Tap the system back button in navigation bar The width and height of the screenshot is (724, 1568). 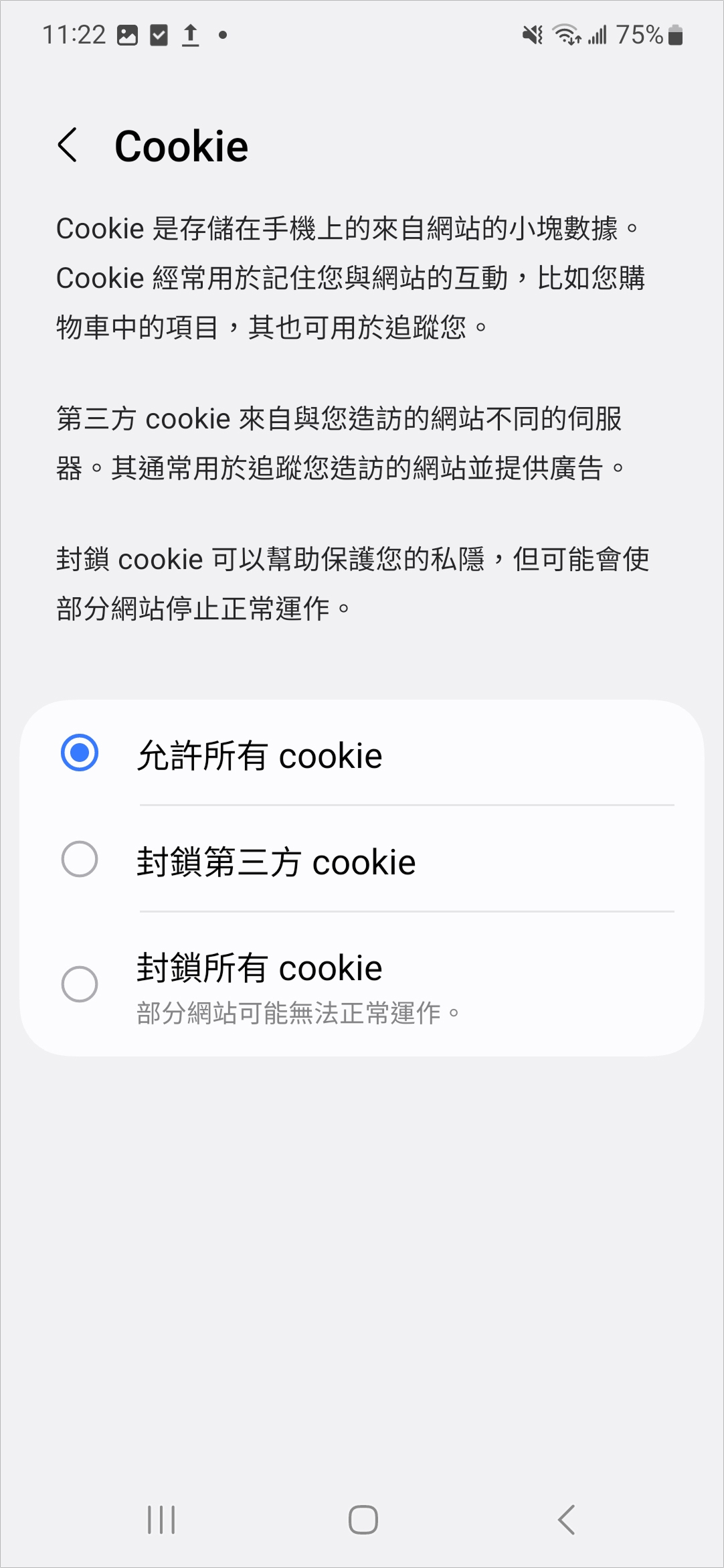click(x=566, y=1519)
